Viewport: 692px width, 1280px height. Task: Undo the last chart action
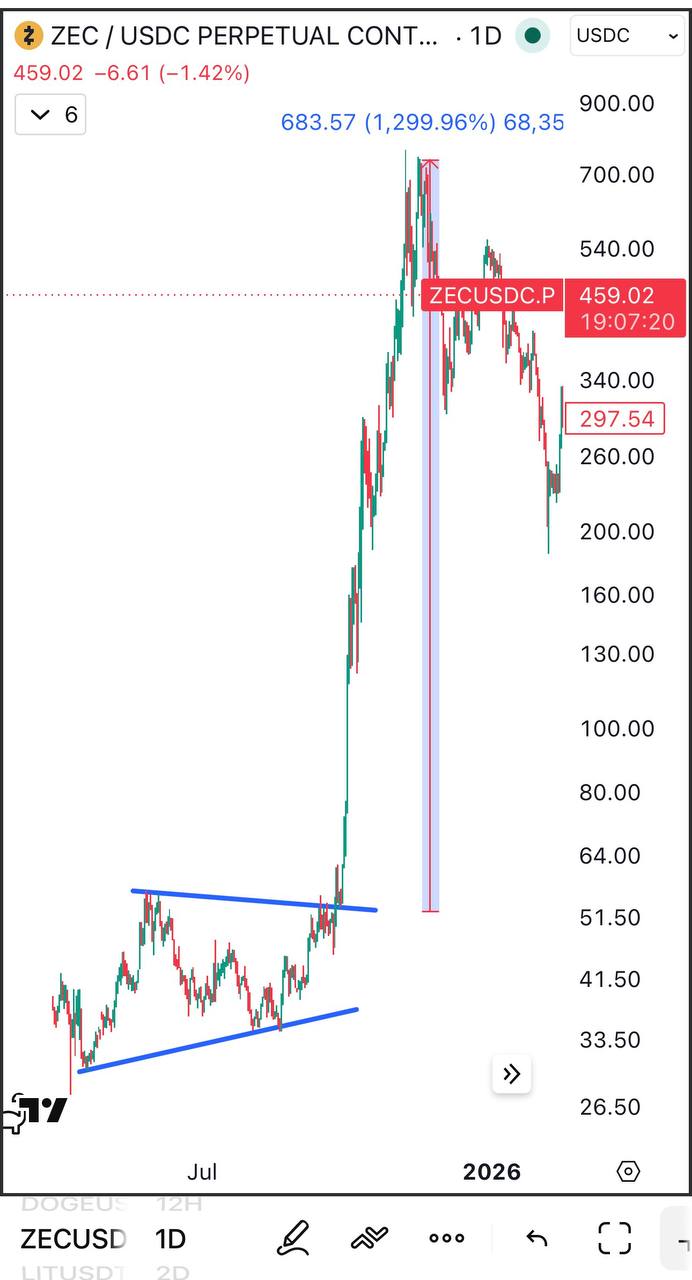[537, 1238]
